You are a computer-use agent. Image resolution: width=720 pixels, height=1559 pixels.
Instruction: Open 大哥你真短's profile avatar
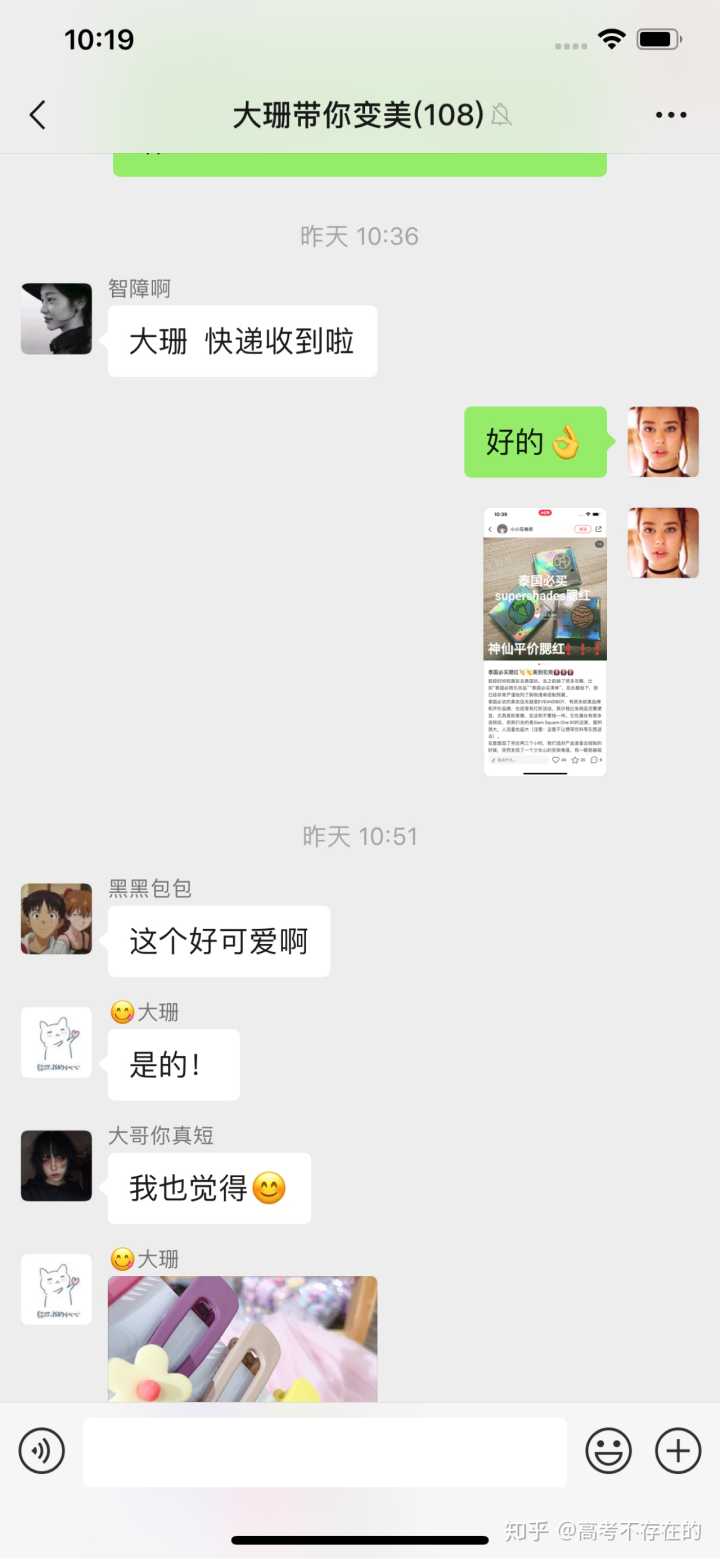tap(56, 1166)
